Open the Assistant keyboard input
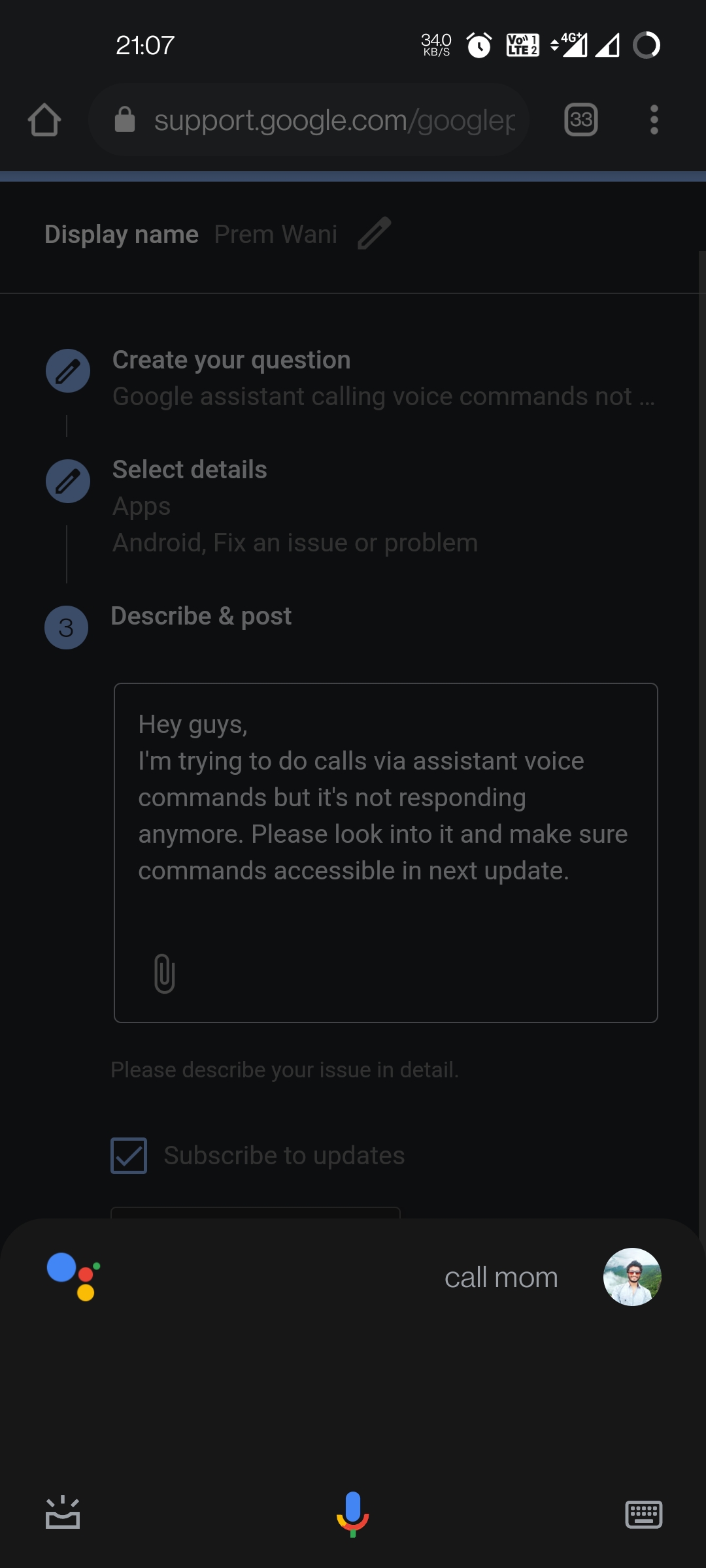Screen dimensions: 706x1568 click(x=644, y=1514)
